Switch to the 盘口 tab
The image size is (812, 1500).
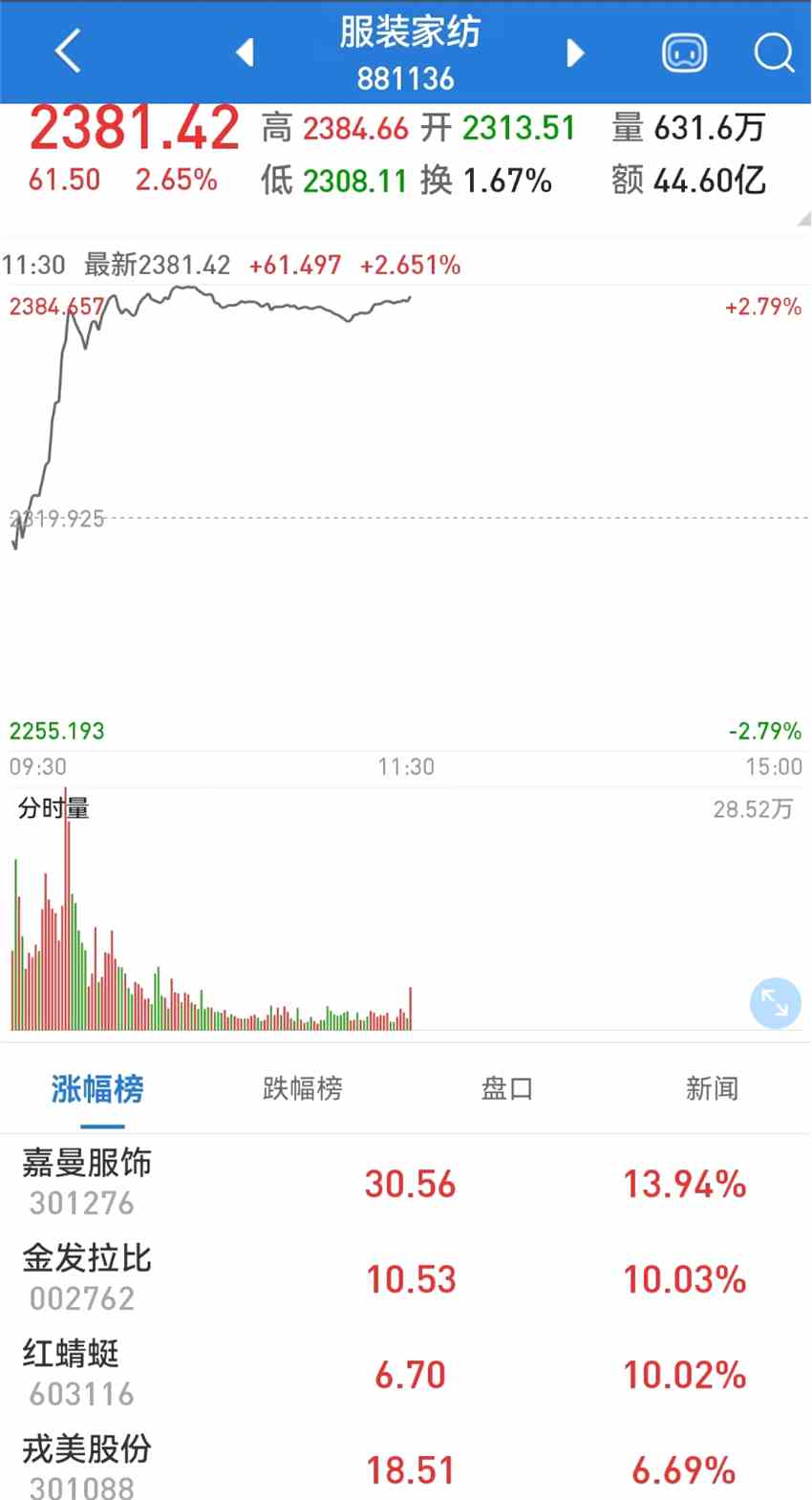506,1088
